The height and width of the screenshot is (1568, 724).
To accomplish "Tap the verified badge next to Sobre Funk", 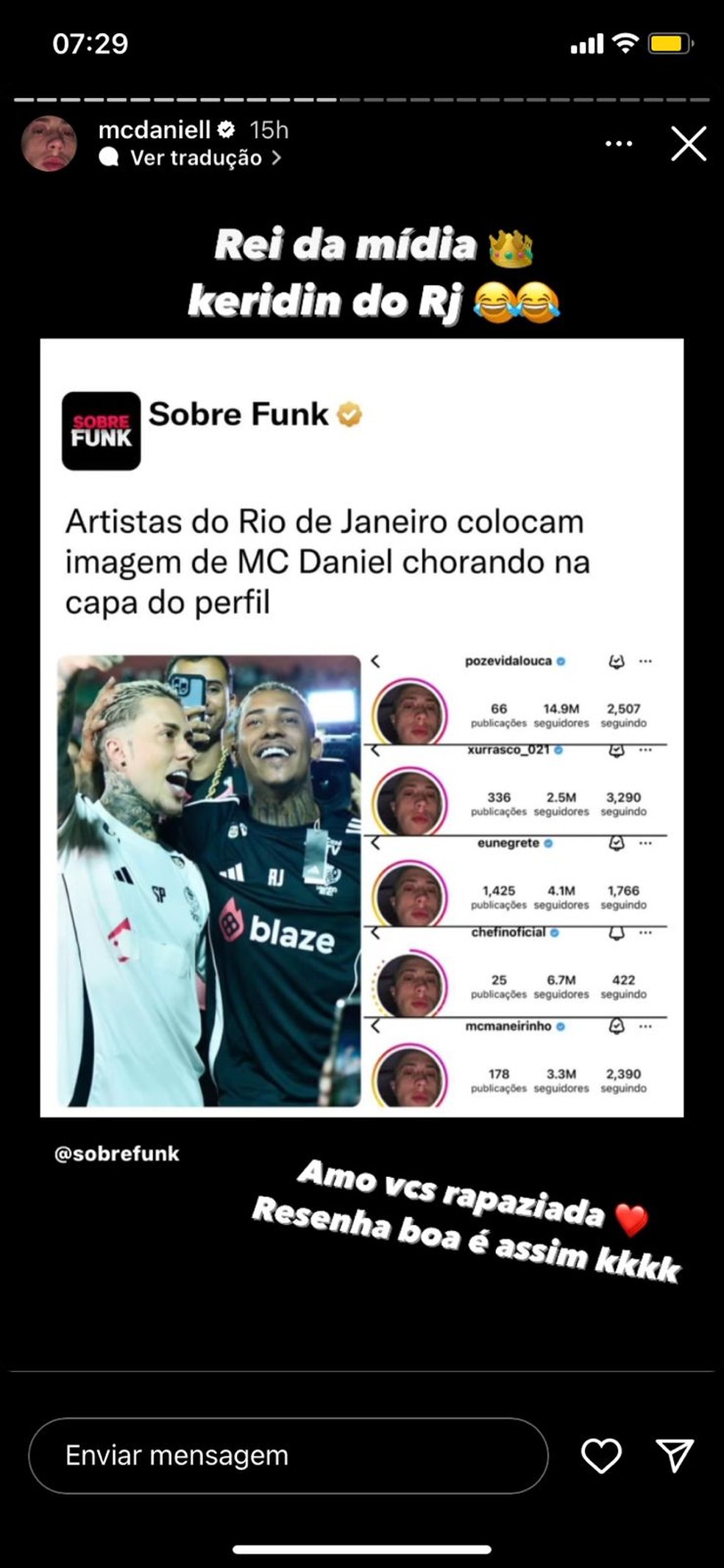I will pos(347,415).
